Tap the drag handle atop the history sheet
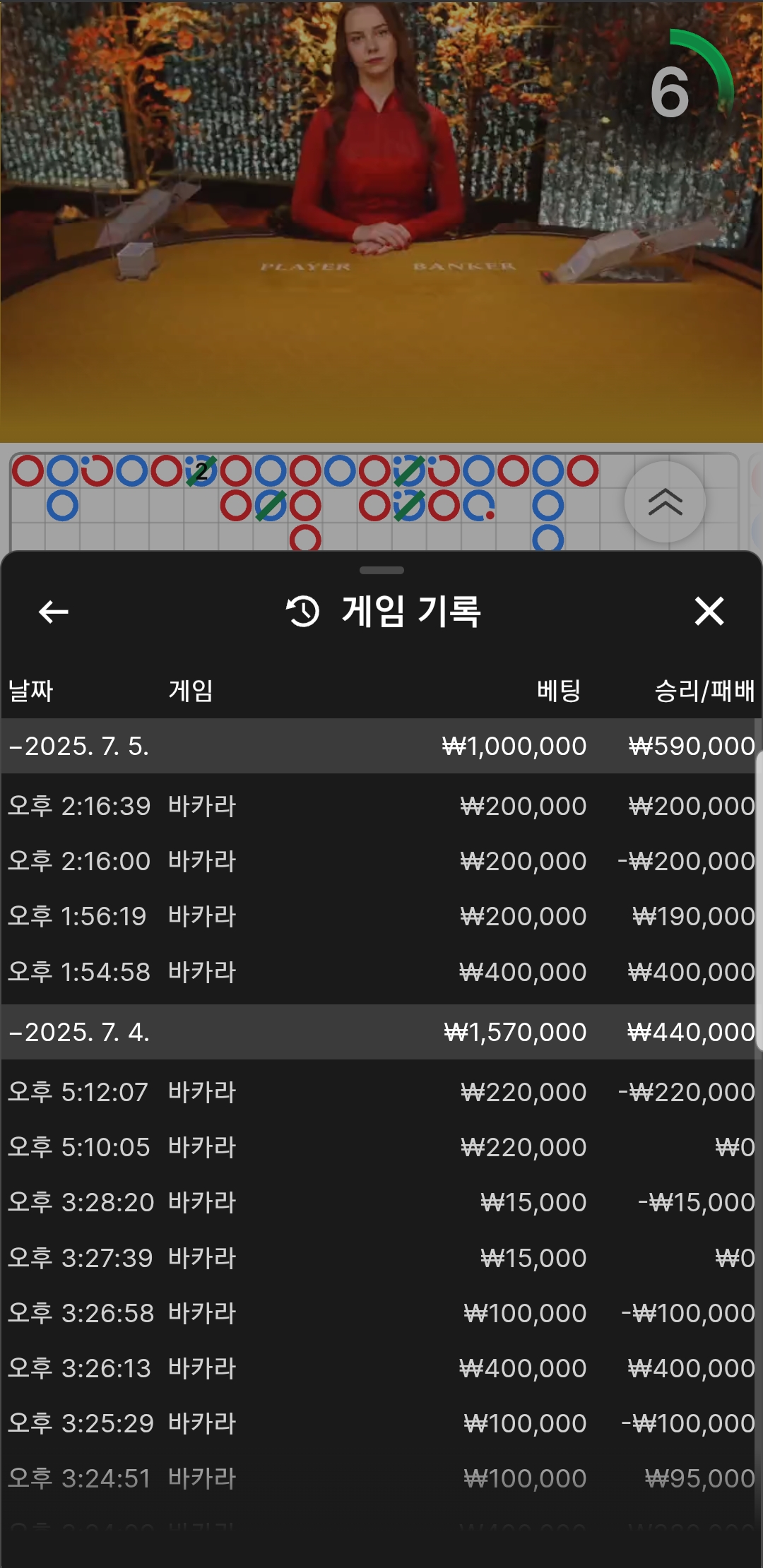 coord(381,570)
